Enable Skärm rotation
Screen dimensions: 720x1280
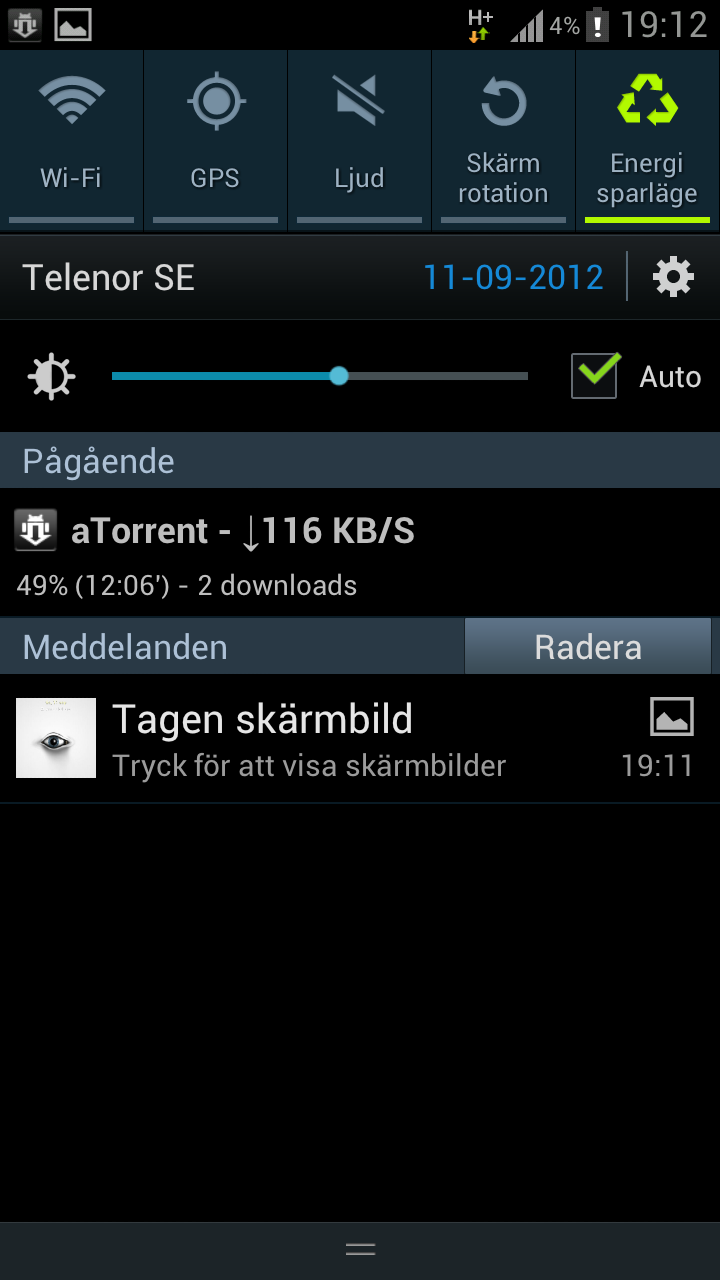coord(503,141)
